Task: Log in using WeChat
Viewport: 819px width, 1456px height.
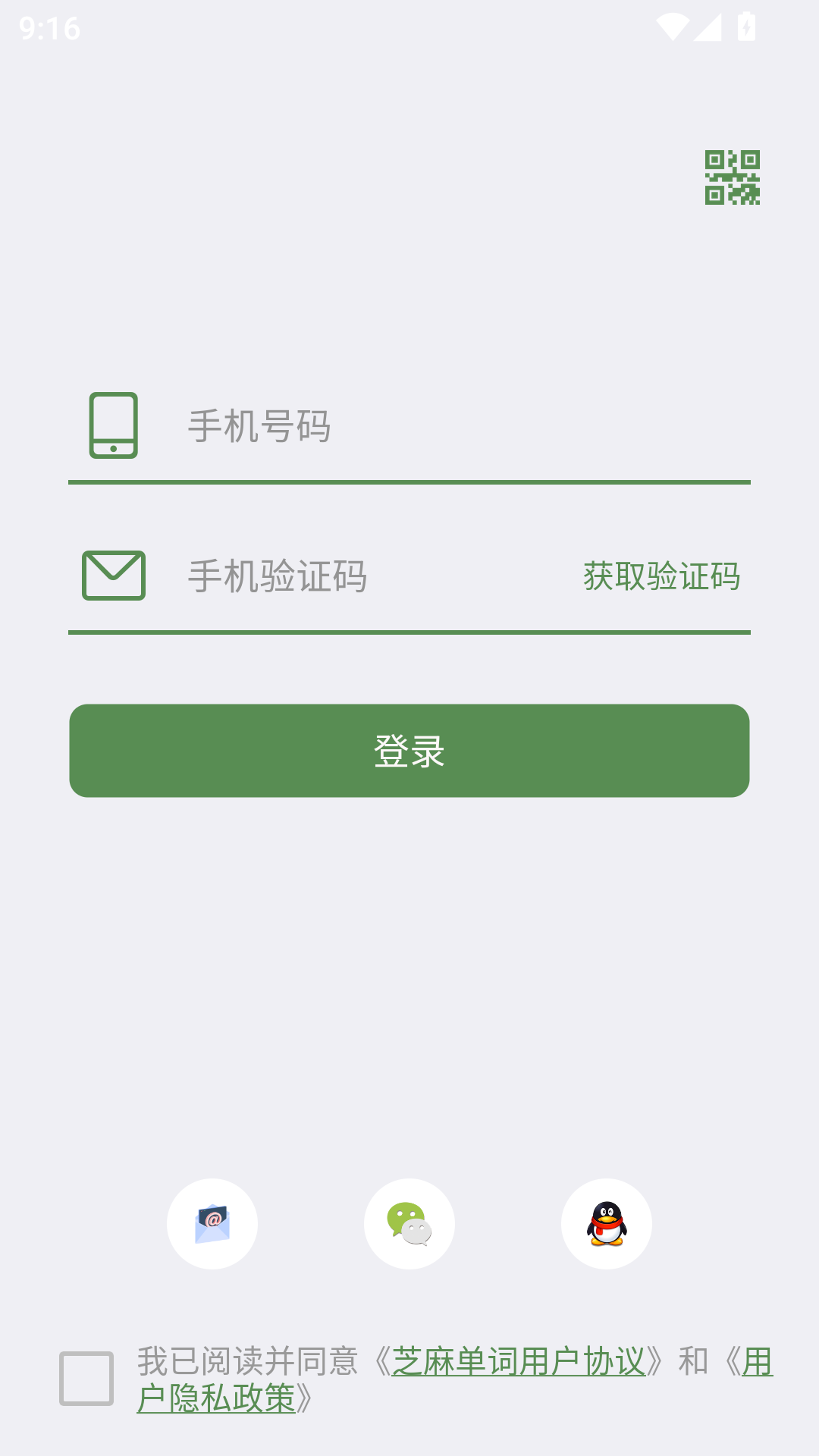Action: pos(409,1223)
